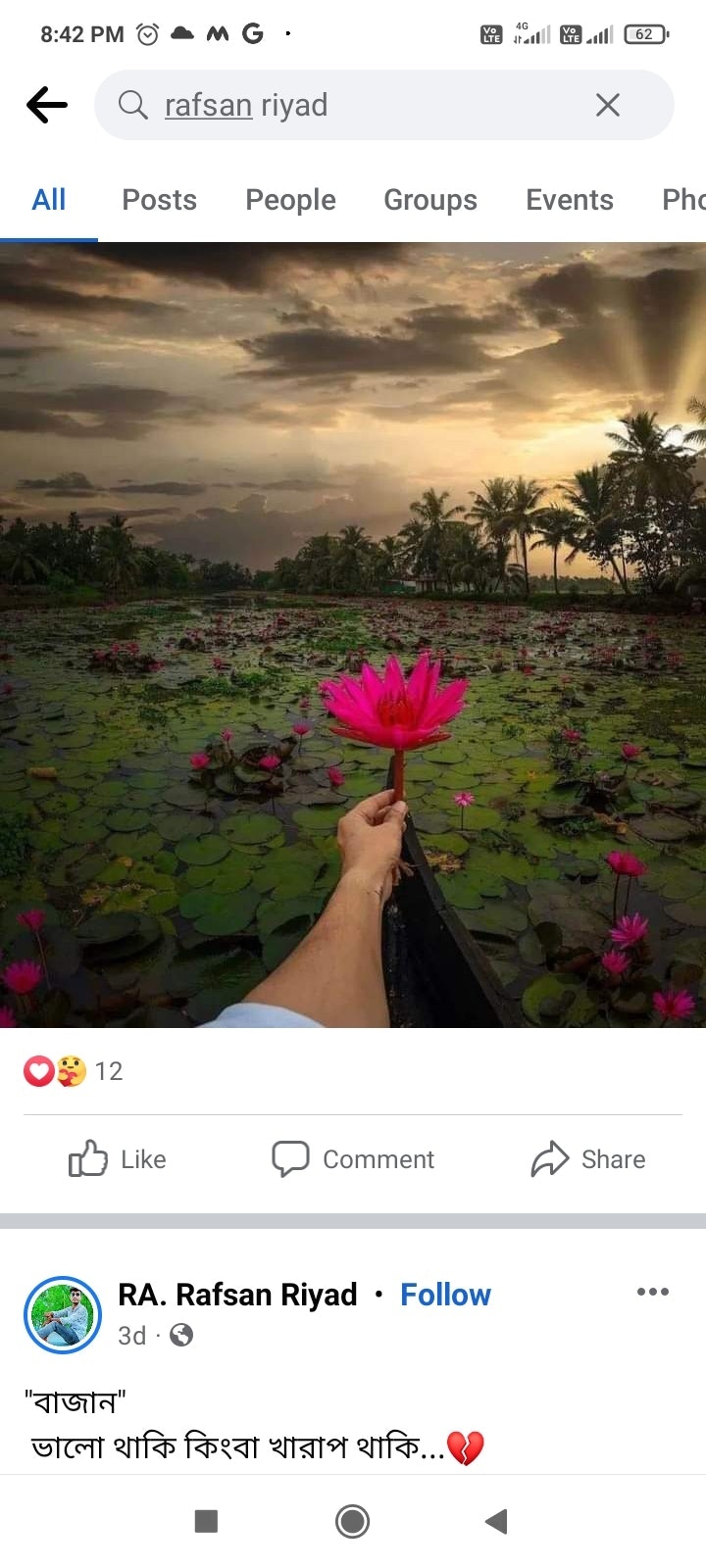Share the lotus flower photo post
706x1568 pixels.
[588, 1159]
